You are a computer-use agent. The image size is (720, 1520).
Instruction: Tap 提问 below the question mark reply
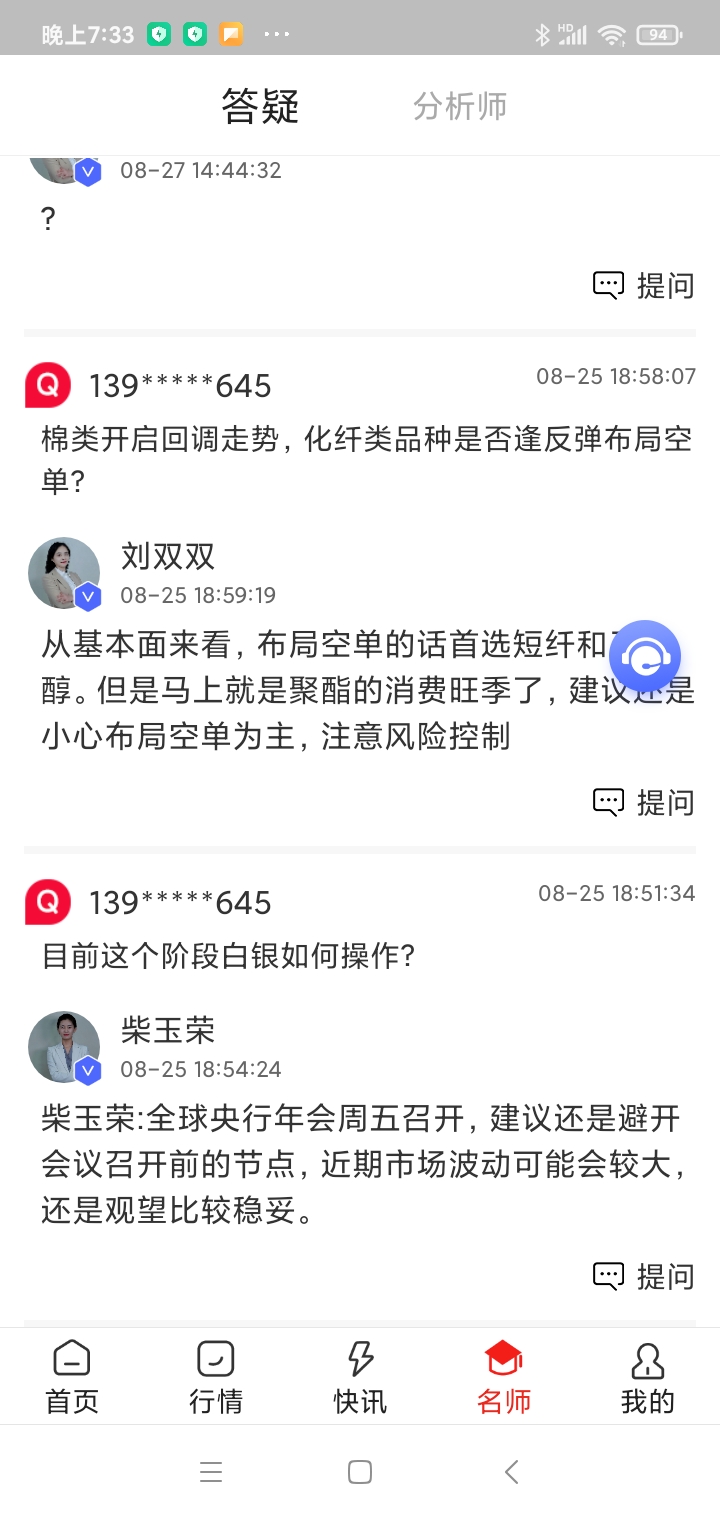[x=644, y=286]
